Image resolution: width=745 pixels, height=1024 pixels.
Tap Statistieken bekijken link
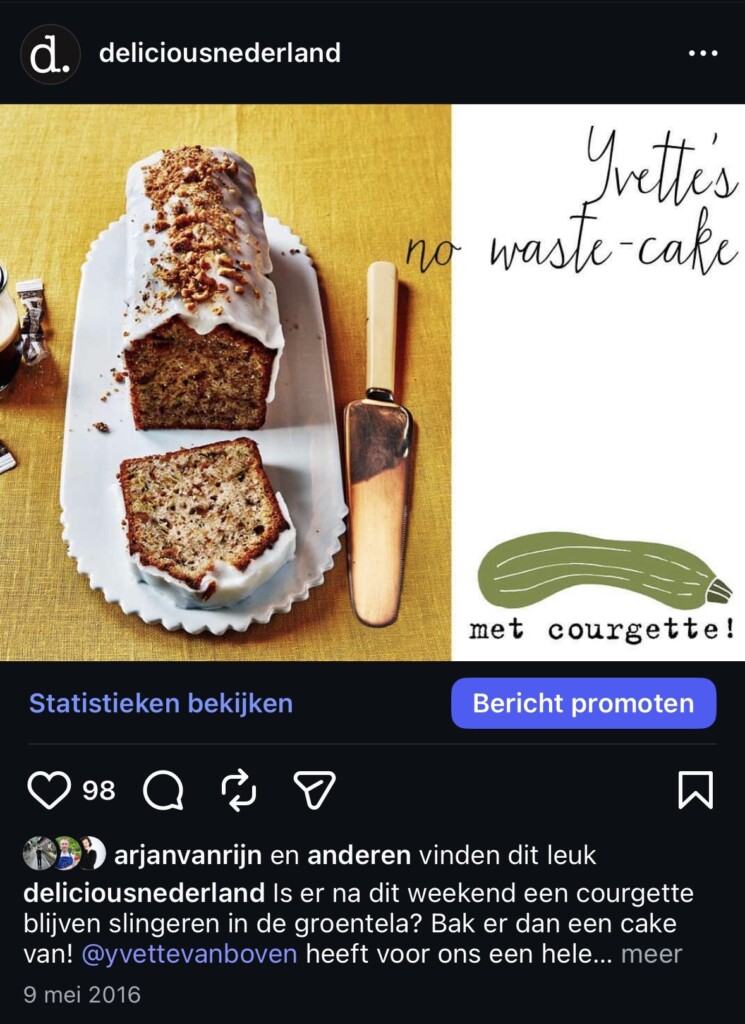tap(161, 703)
